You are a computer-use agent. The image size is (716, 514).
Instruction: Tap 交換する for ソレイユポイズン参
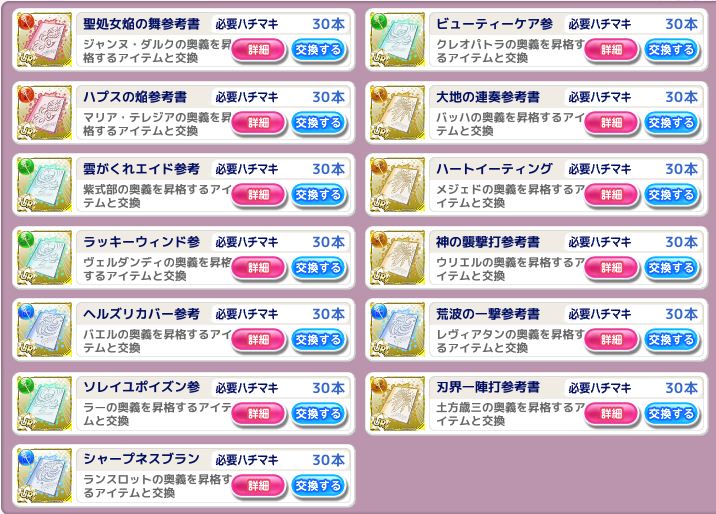318,413
